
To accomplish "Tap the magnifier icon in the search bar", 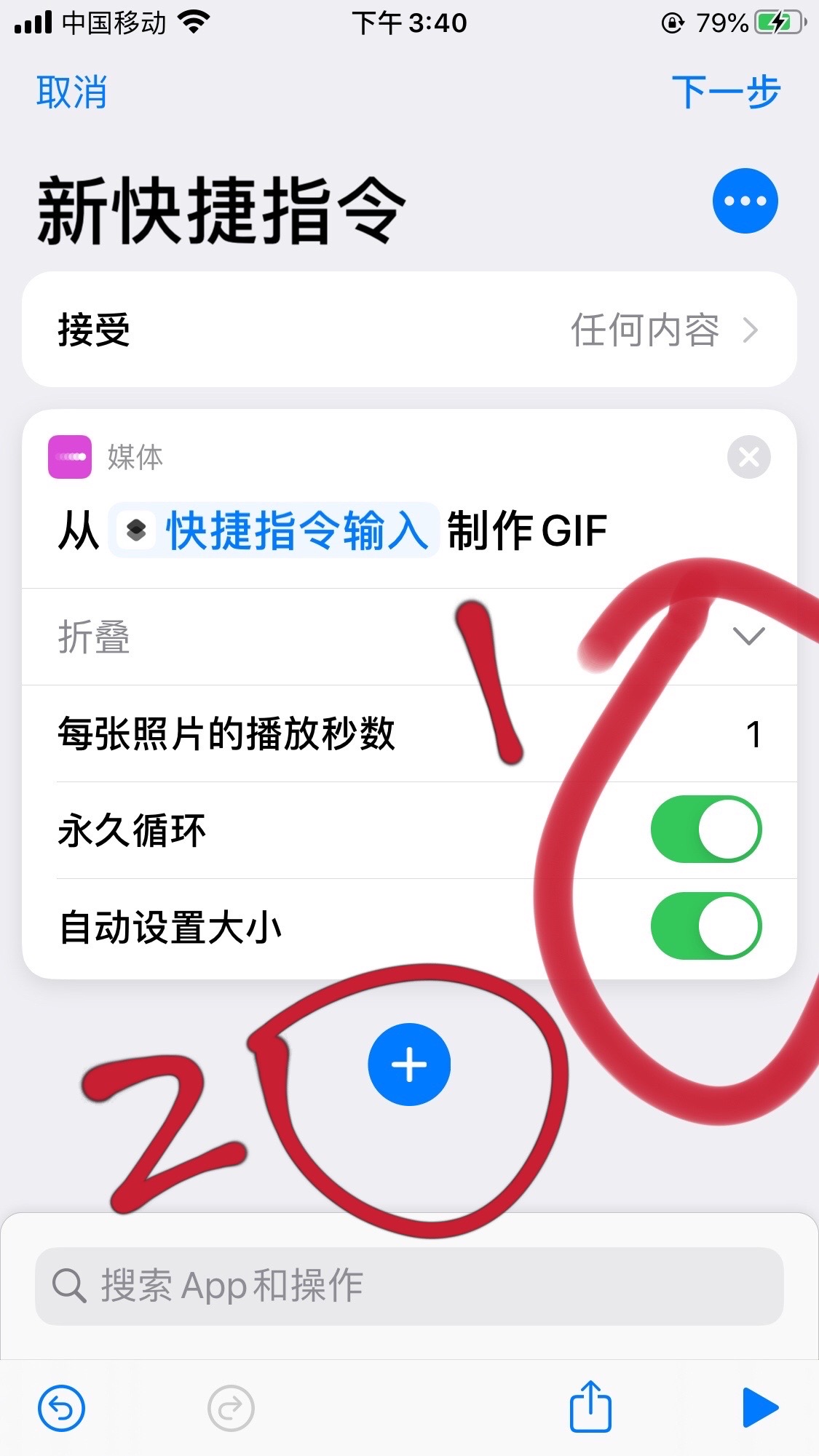I will [x=68, y=1286].
